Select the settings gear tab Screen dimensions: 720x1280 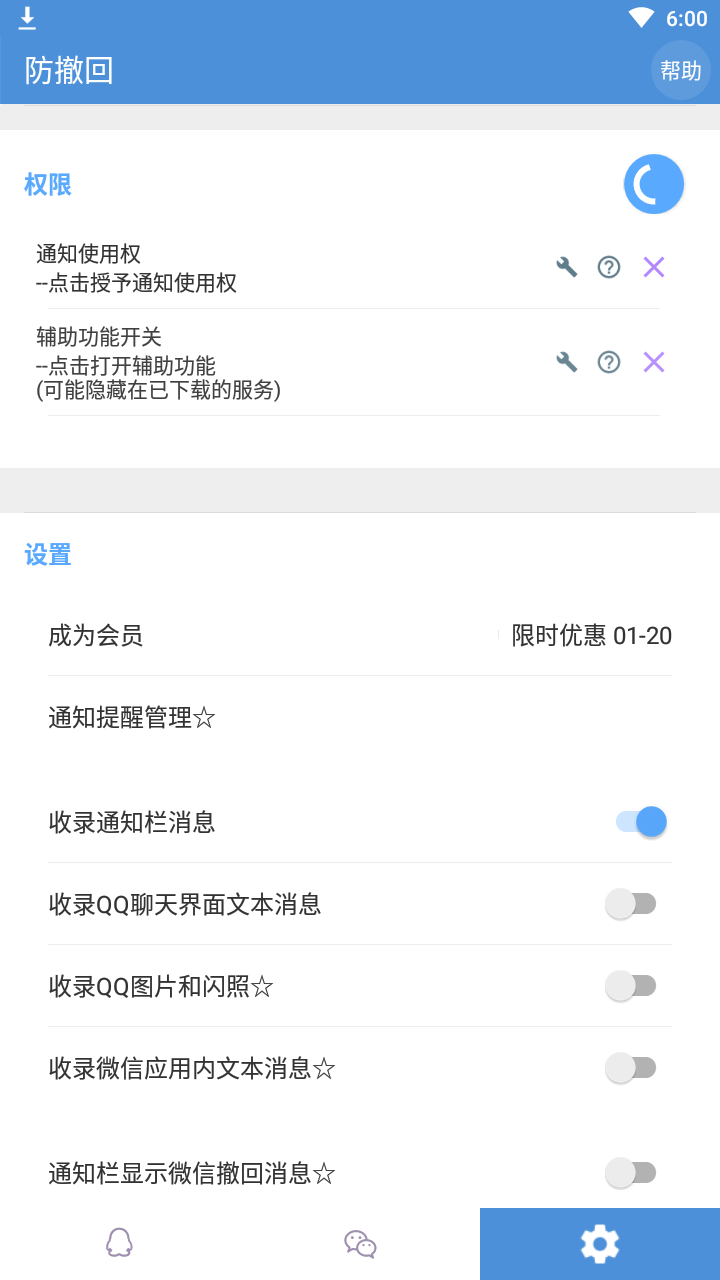pyautogui.click(x=600, y=1244)
